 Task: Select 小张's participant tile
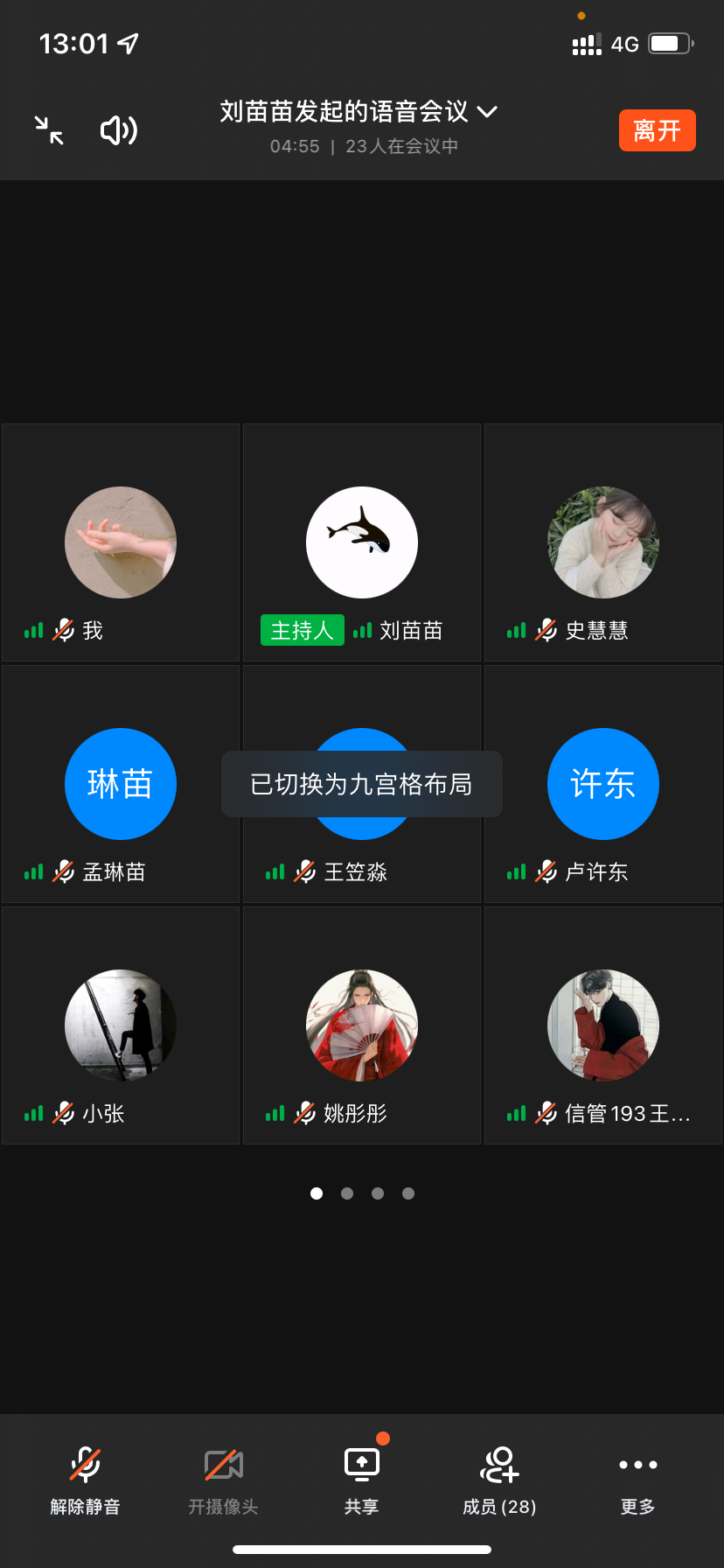coord(121,1025)
